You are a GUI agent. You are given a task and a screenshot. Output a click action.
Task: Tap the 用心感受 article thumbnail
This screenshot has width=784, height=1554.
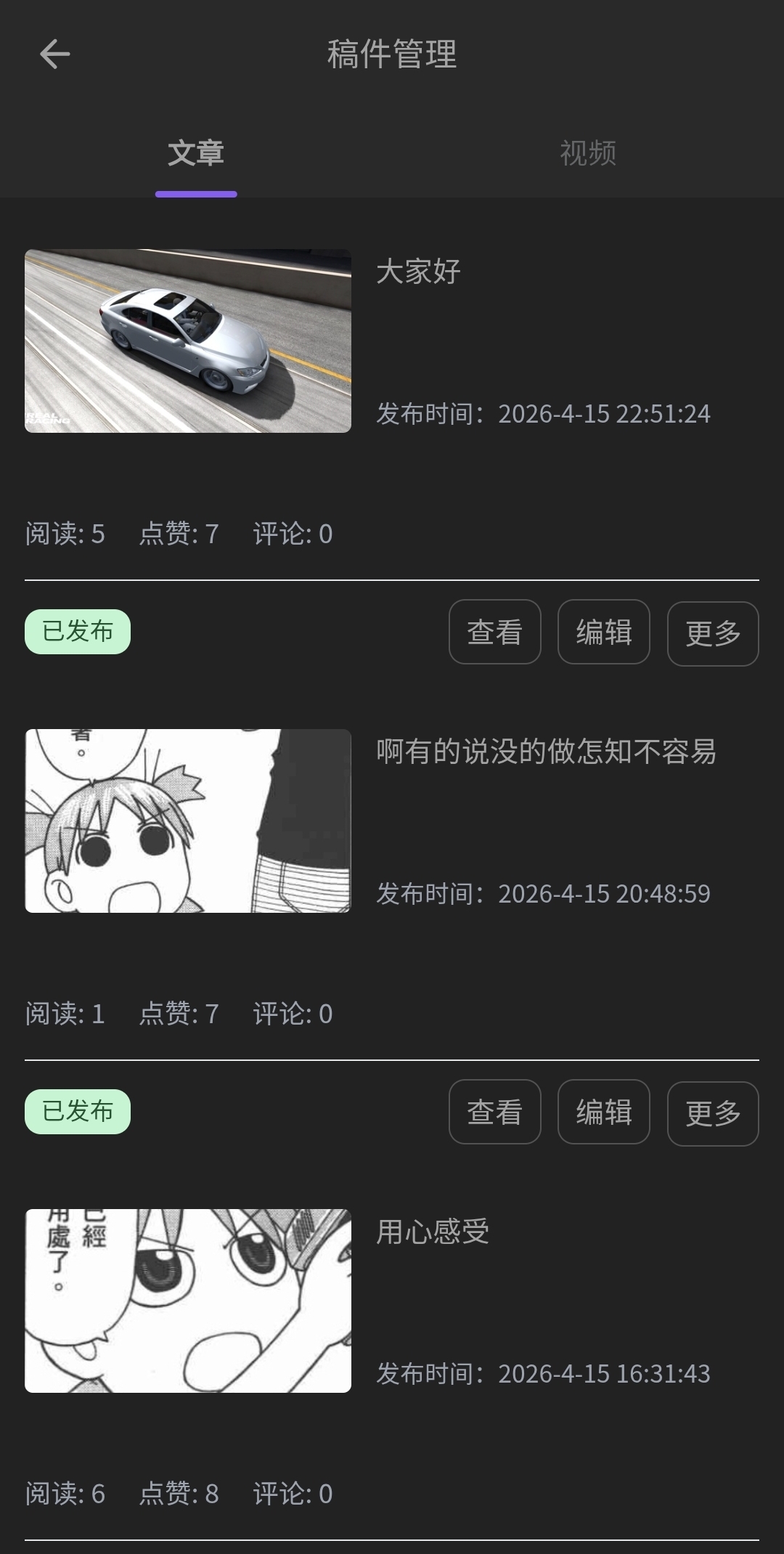point(187,1300)
